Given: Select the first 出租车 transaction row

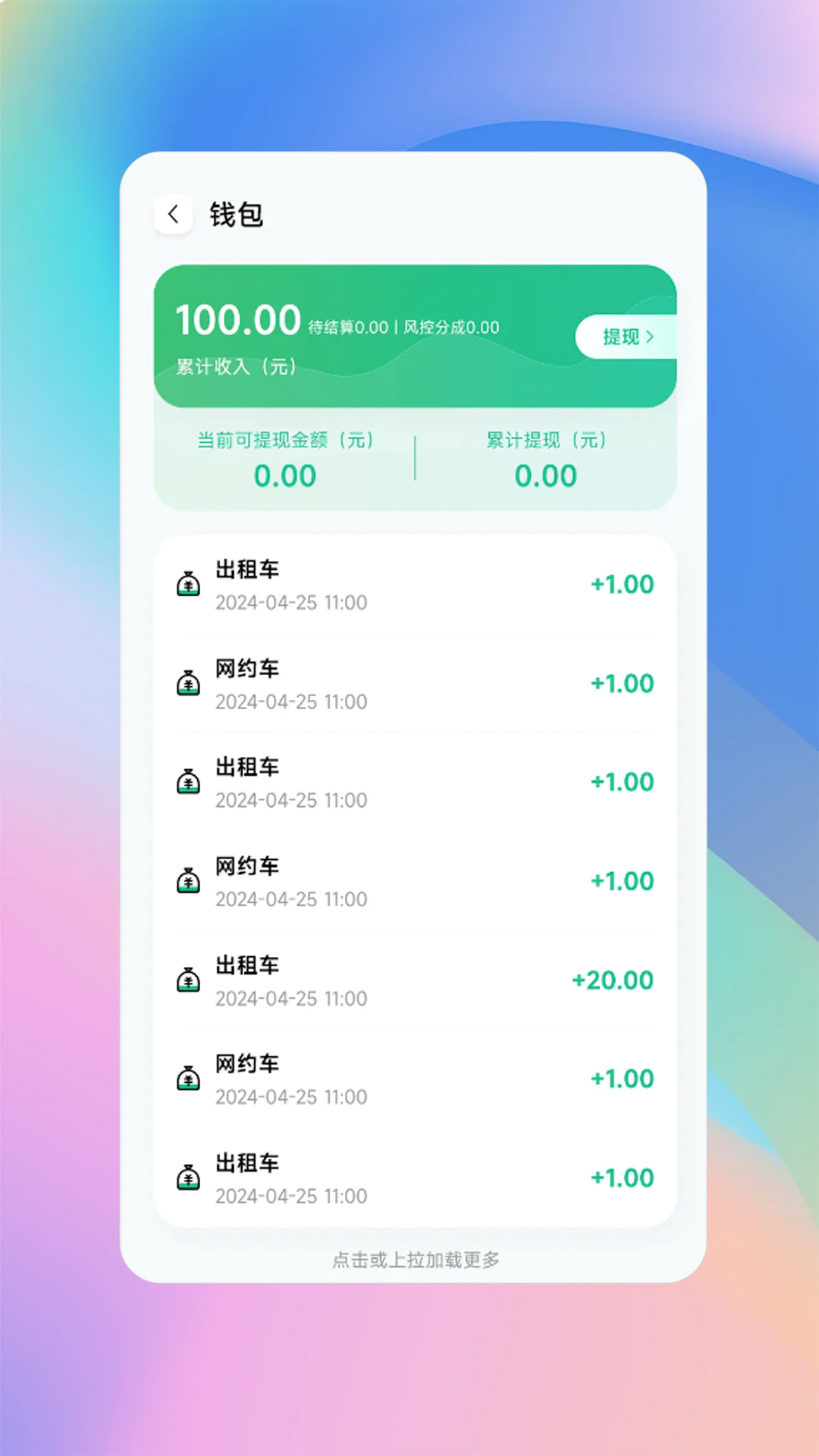Looking at the screenshot, I should (415, 584).
